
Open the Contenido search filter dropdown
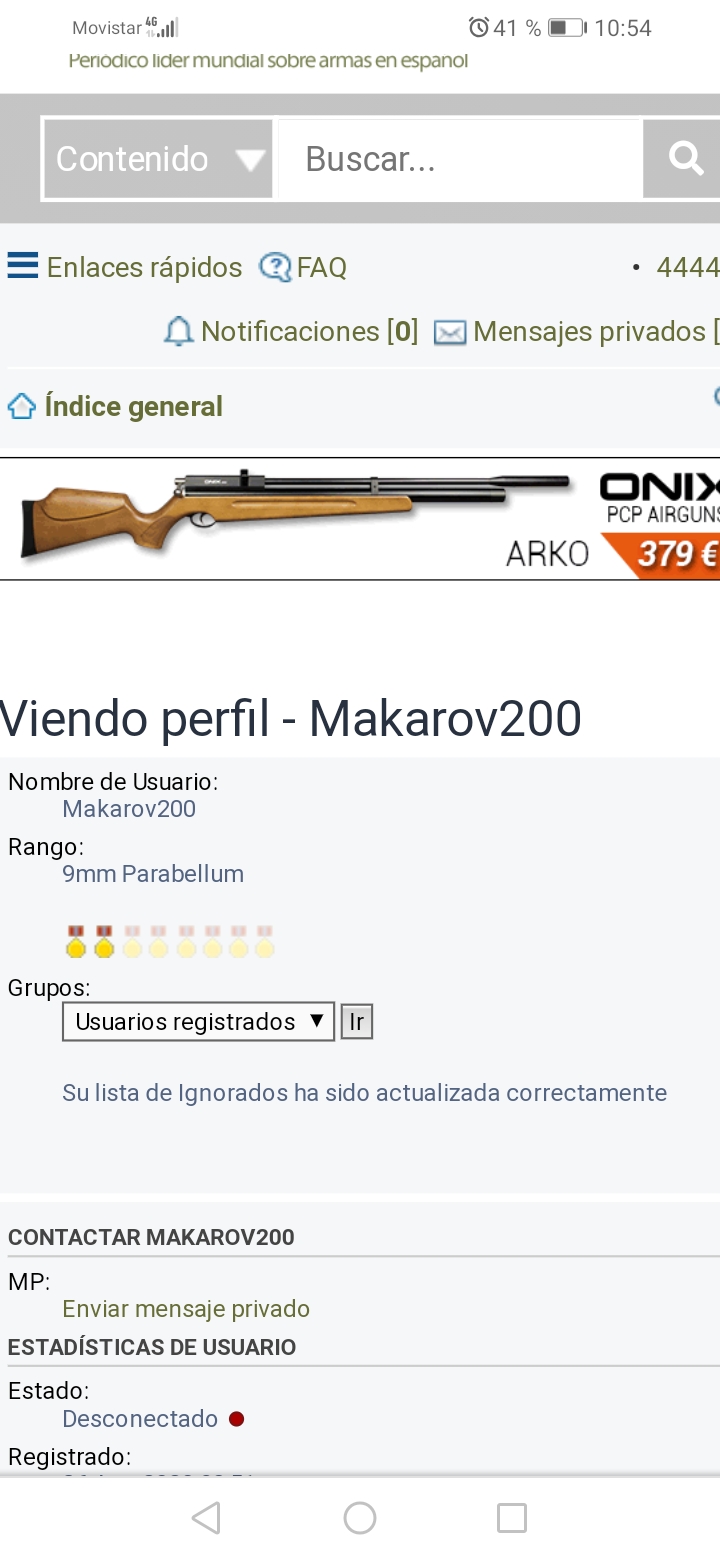pos(158,159)
